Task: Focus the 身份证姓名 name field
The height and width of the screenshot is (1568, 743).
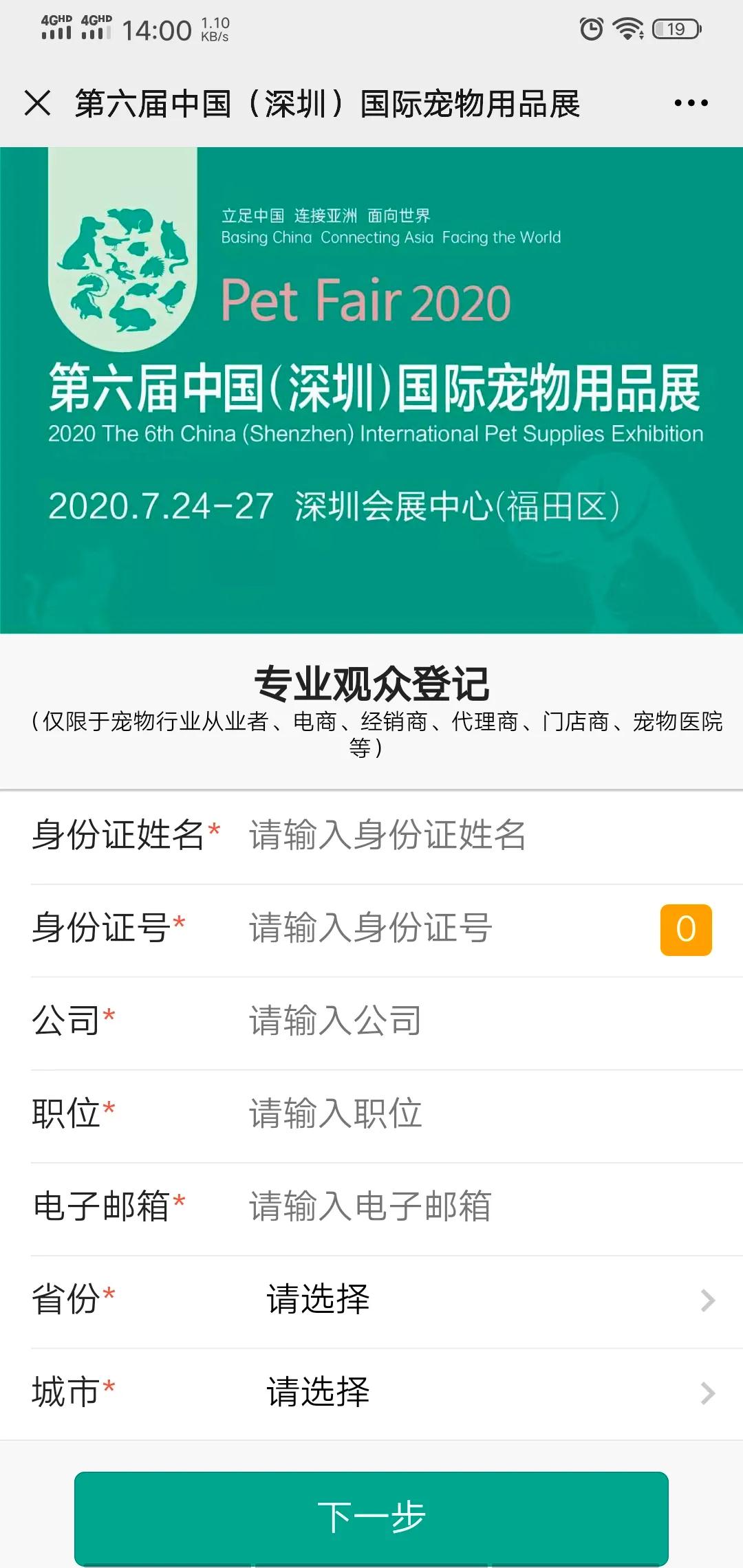Action: click(468, 836)
